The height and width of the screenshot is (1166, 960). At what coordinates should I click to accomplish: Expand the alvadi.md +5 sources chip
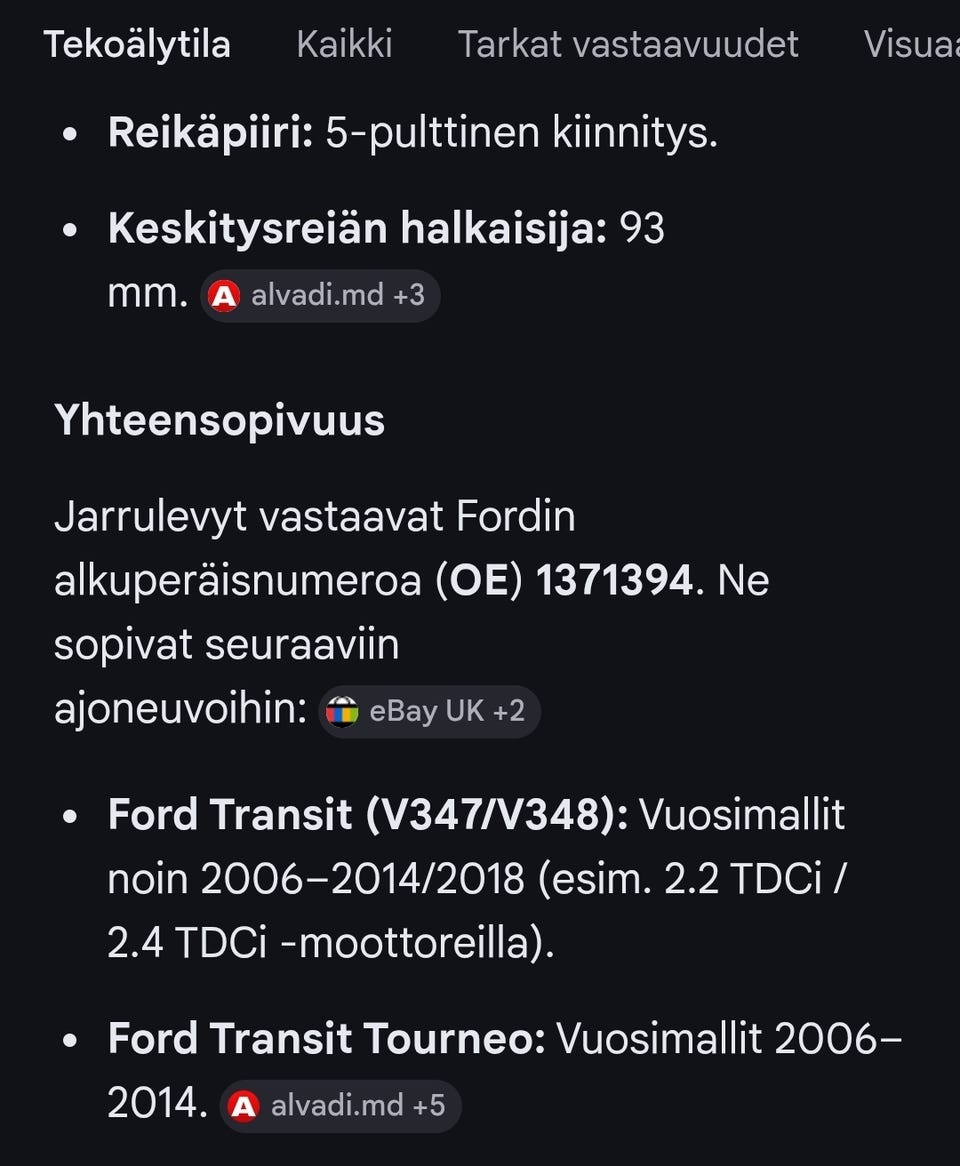340,1106
